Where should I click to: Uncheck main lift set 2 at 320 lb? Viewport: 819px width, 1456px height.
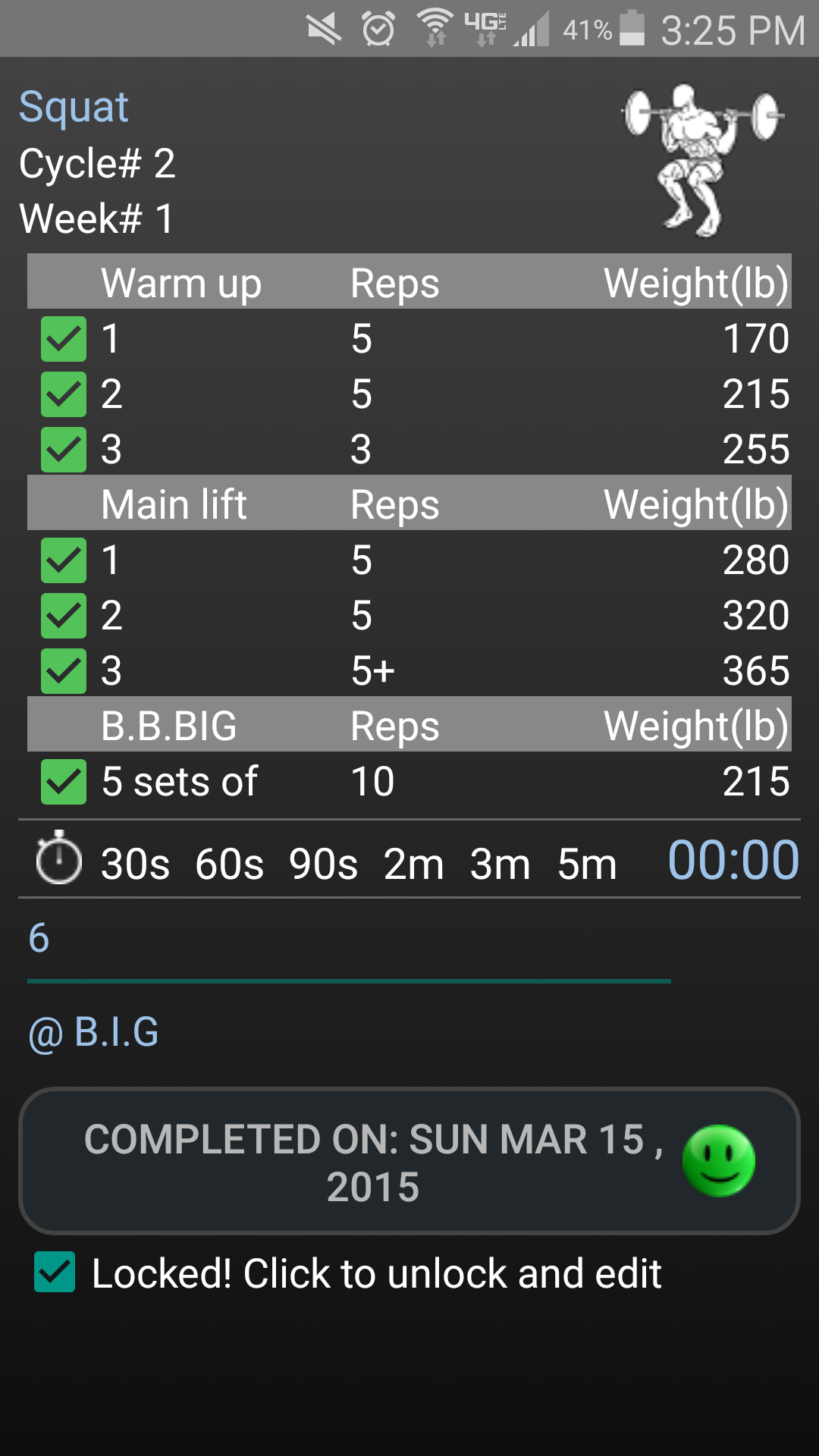point(64,616)
